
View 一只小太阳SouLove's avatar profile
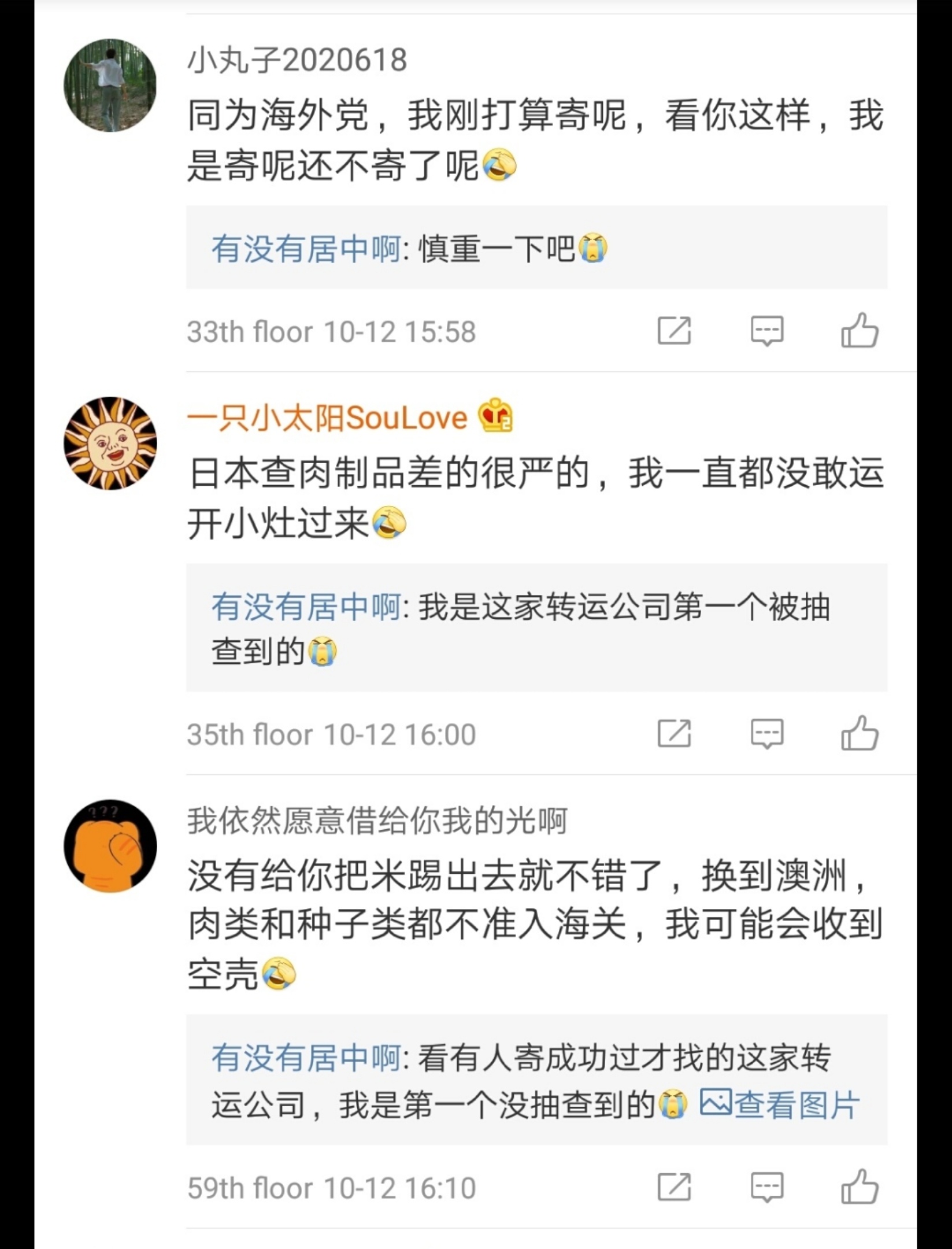tap(110, 444)
